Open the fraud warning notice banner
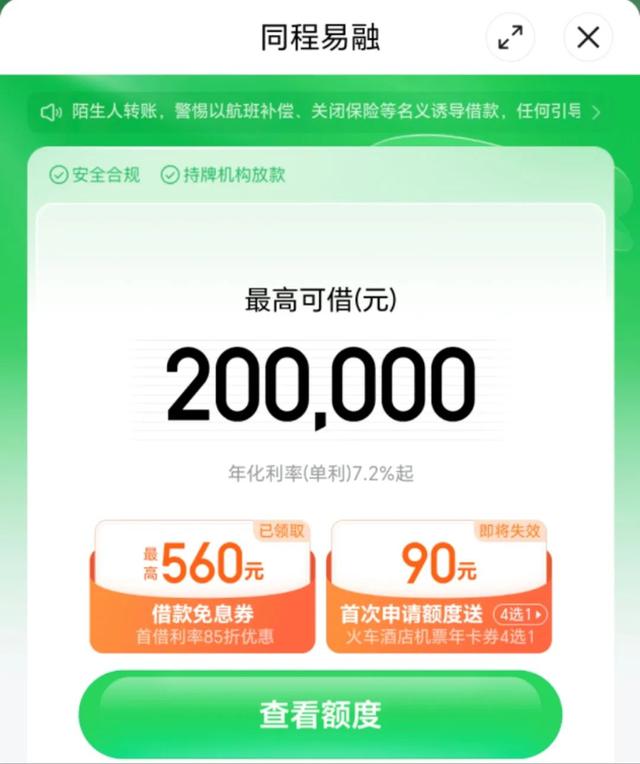Viewport: 640px width, 764px height. click(x=319, y=111)
